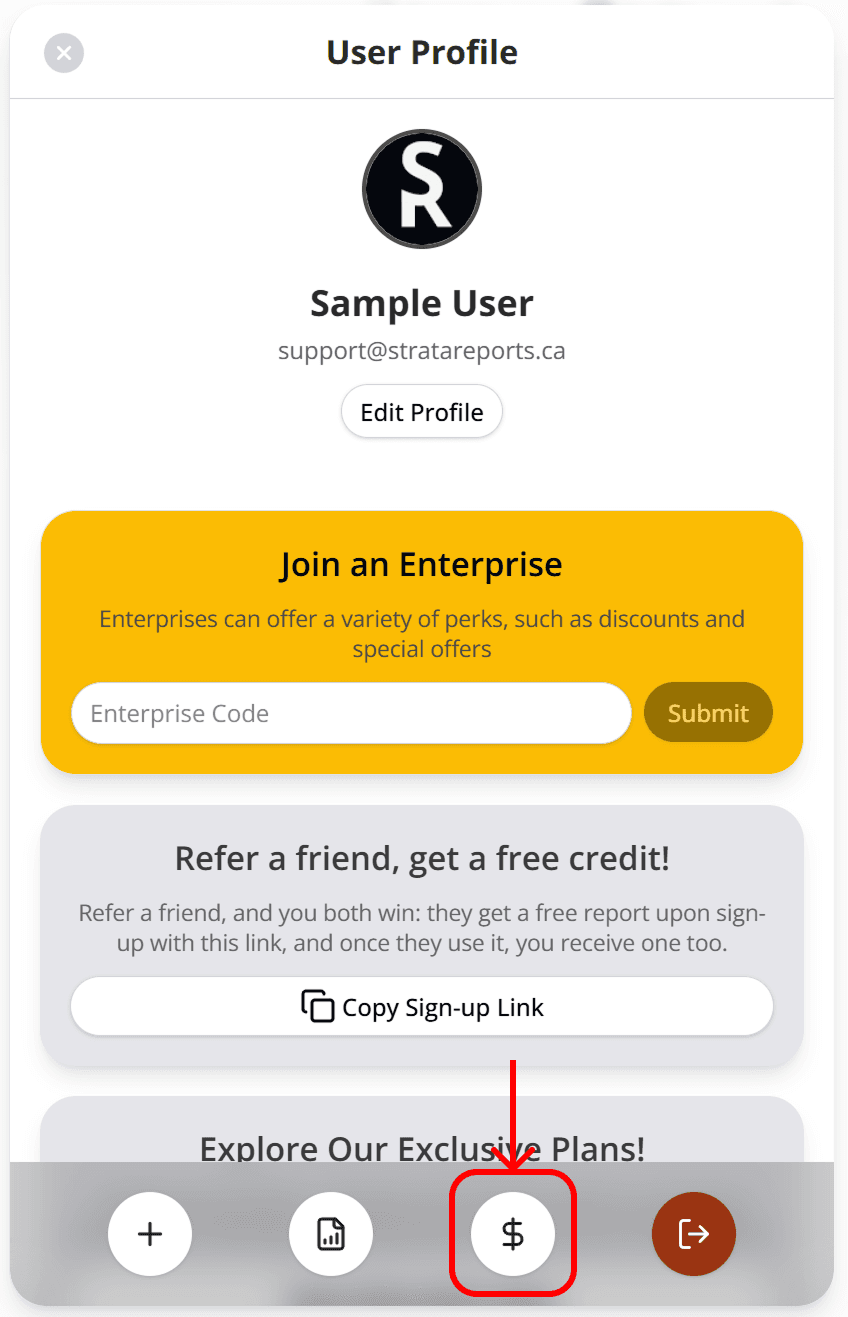Log out using the red exit icon

point(694,1235)
